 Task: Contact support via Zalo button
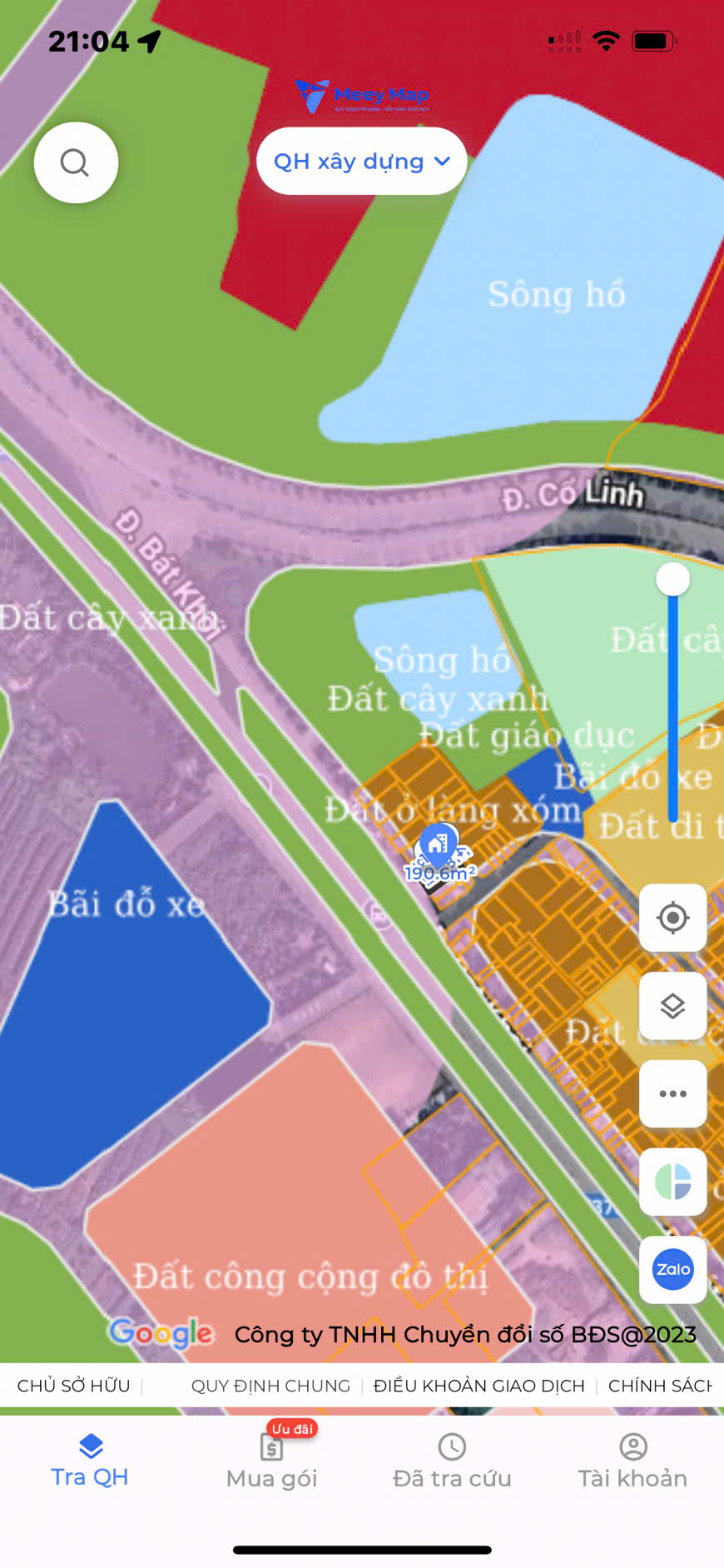pyautogui.click(x=672, y=1269)
